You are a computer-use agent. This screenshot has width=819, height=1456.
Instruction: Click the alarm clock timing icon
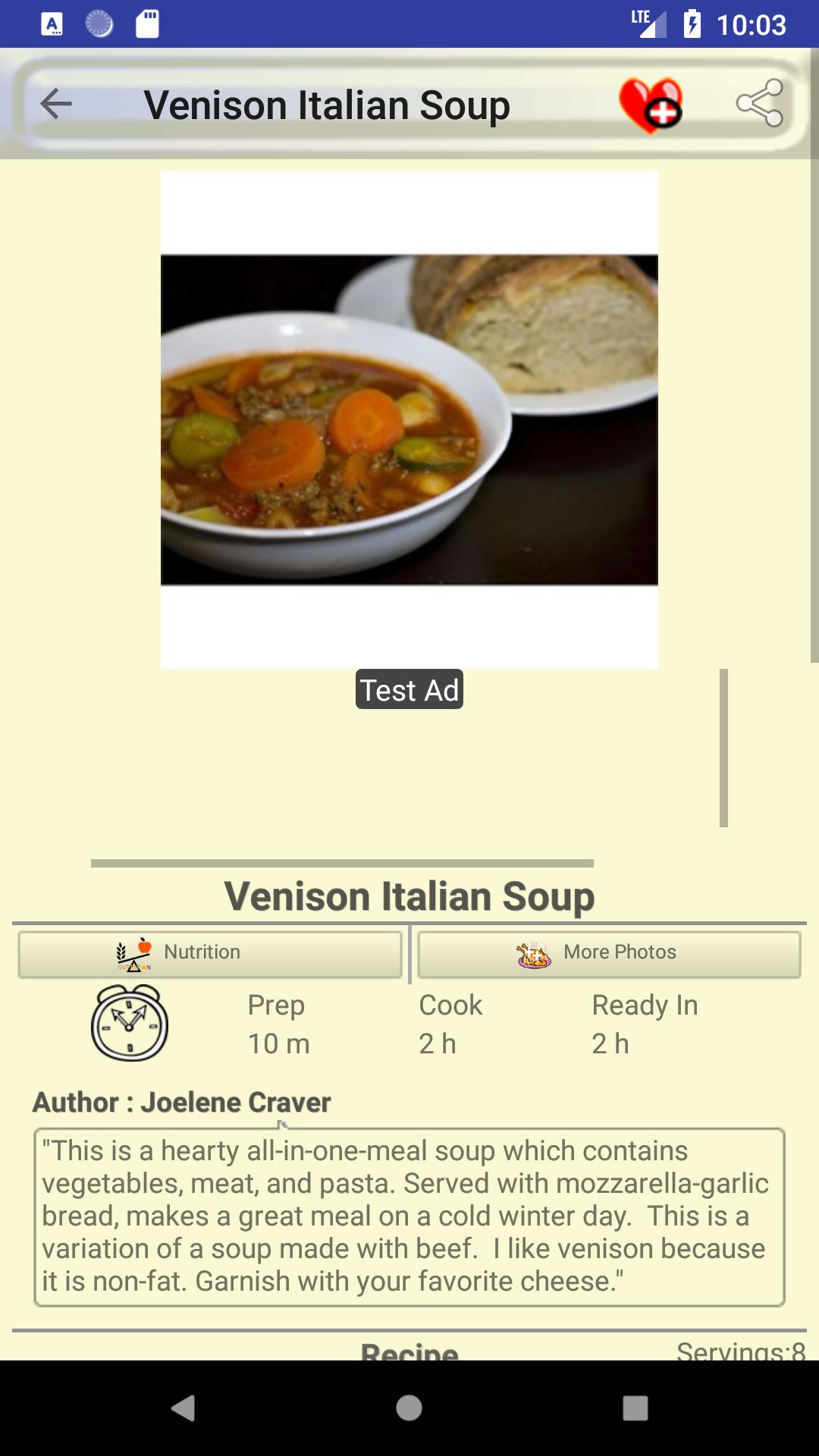coord(127,1025)
